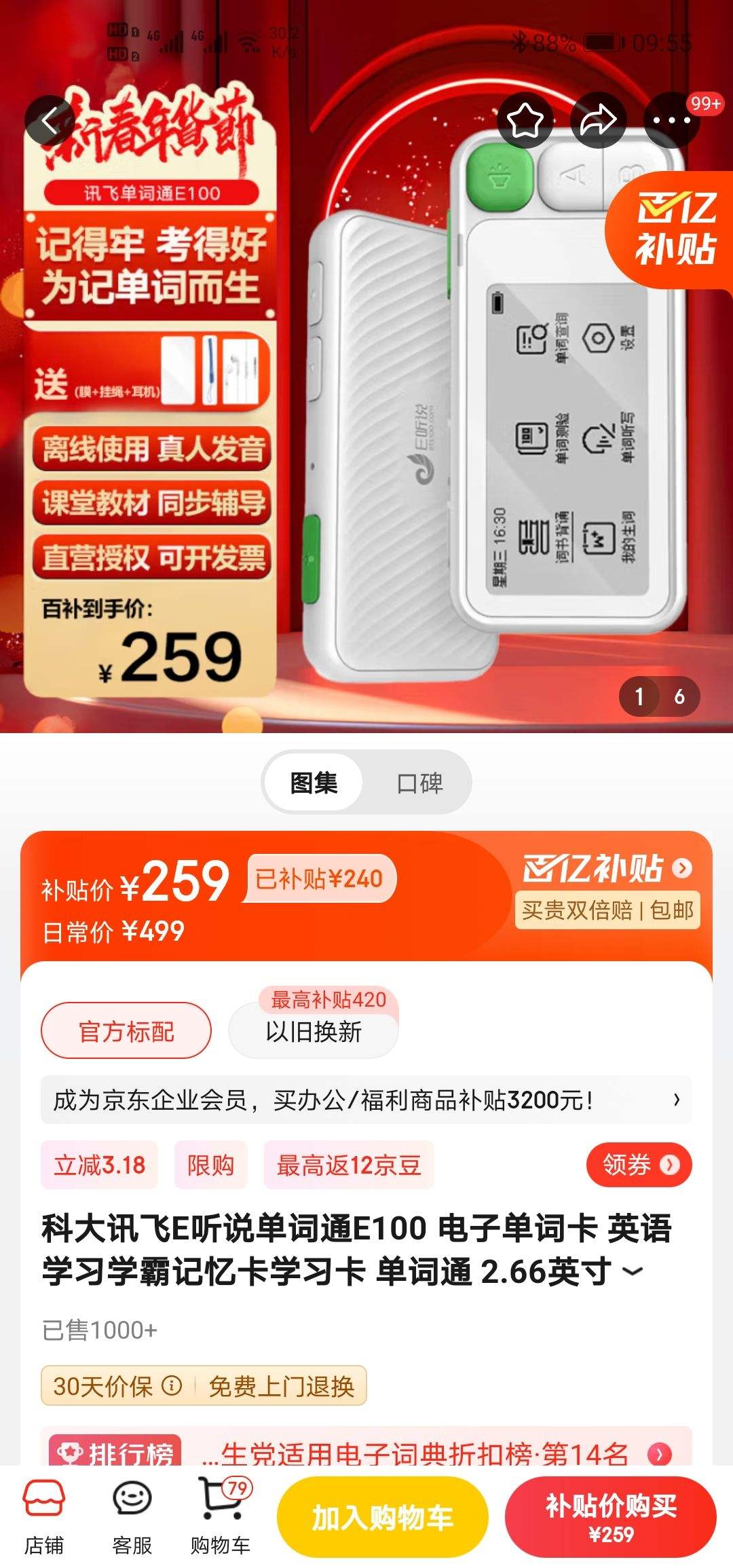Stay on the 图集 tab

tap(312, 782)
